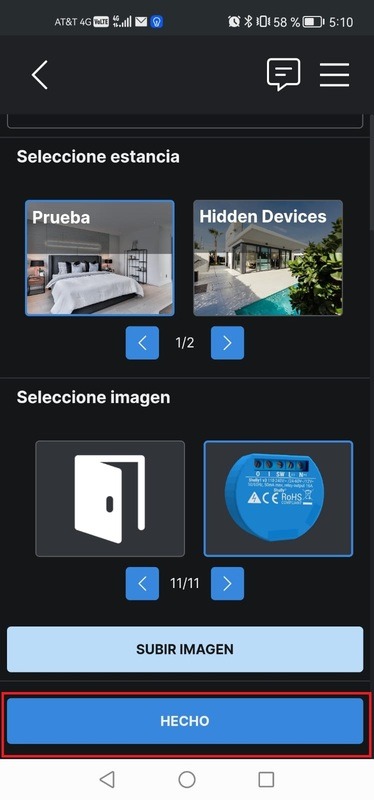The width and height of the screenshot is (374, 800).
Task: Open recent apps from the navigation bar
Action: [x=266, y=779]
